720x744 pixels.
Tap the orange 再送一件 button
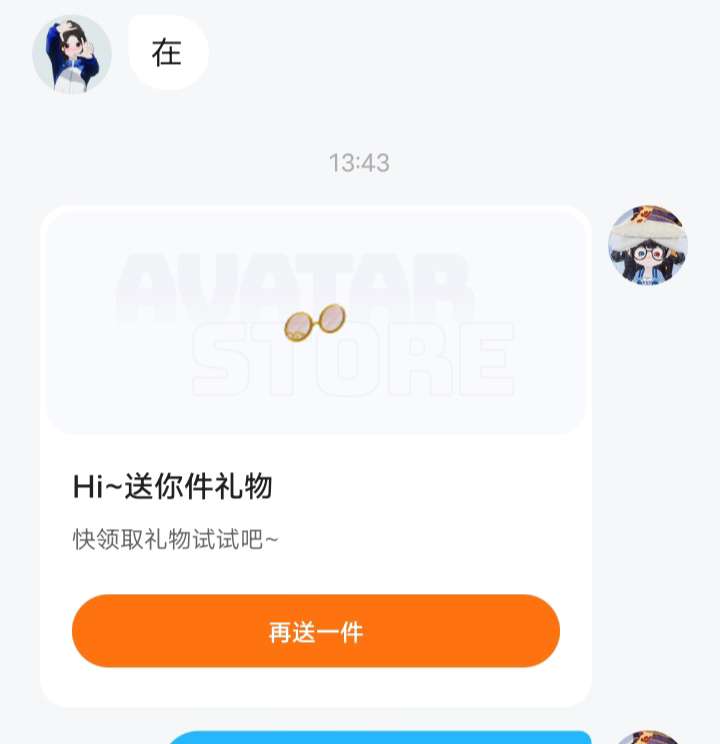(315, 631)
